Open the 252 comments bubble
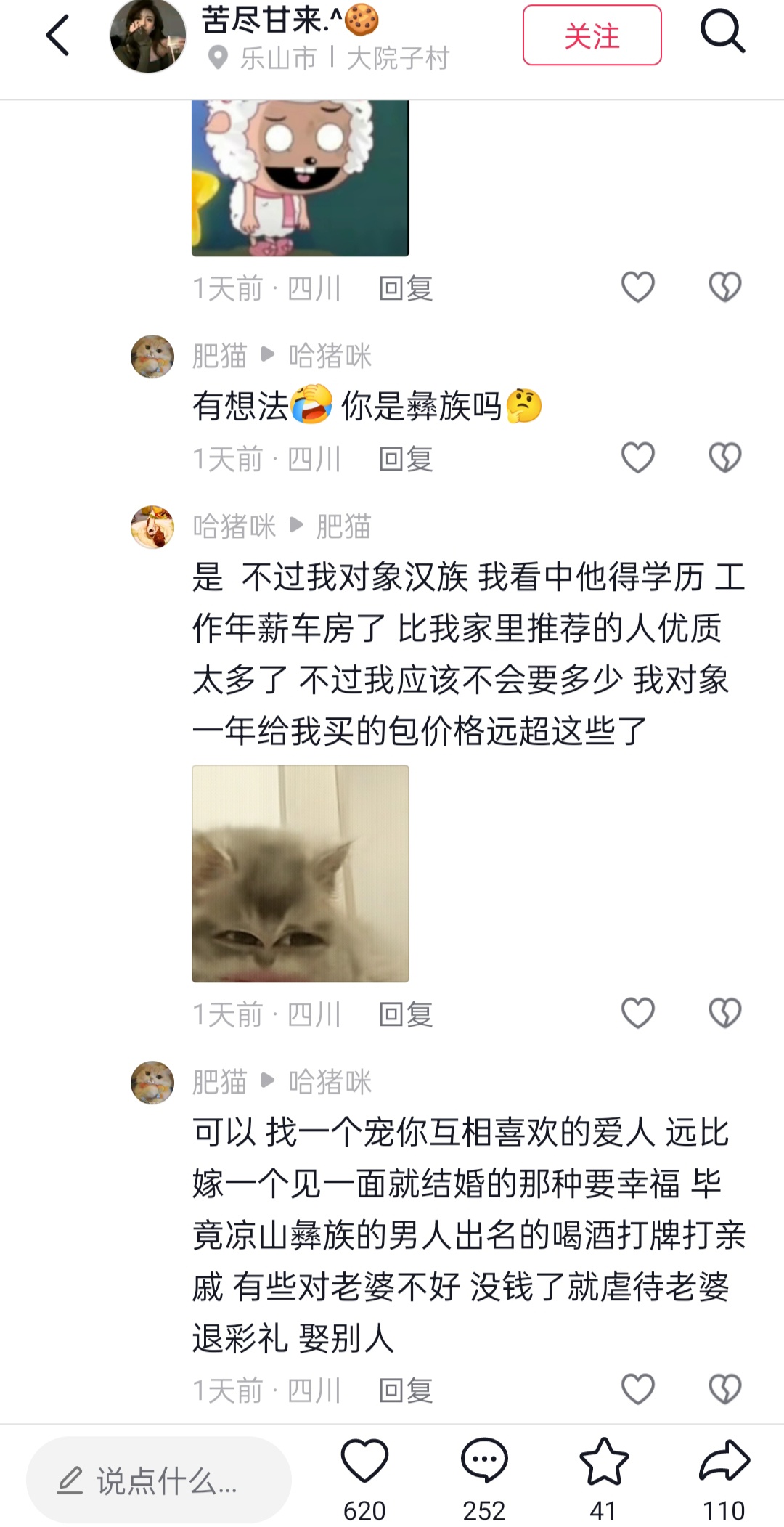 pyautogui.click(x=484, y=1462)
